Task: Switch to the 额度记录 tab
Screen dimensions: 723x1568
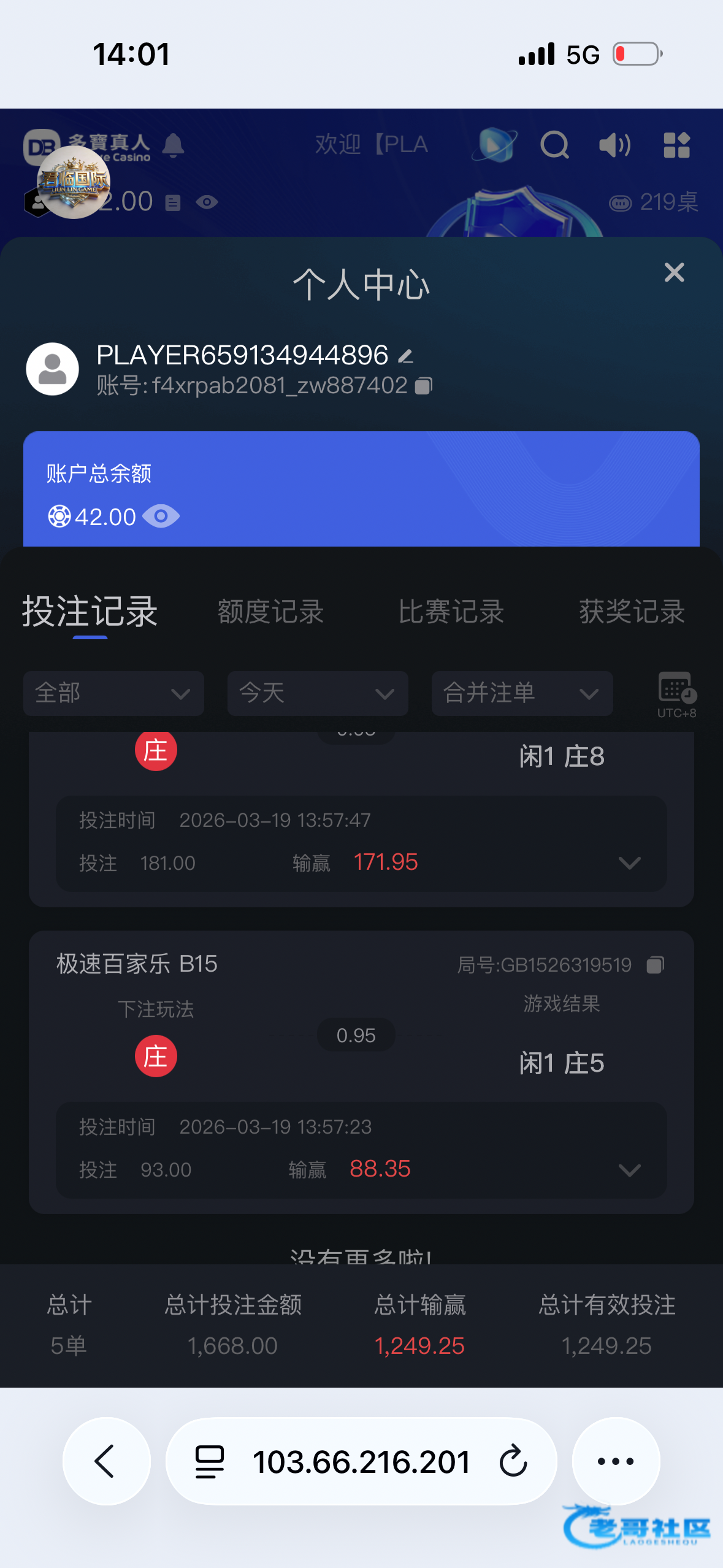Action: click(270, 612)
